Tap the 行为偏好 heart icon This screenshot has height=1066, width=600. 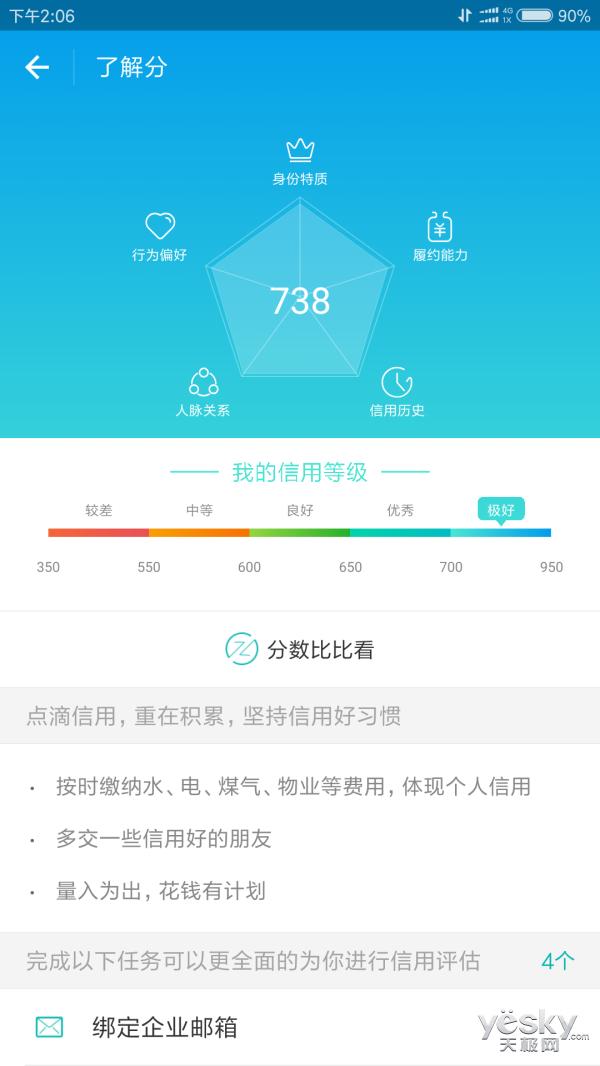click(x=160, y=226)
